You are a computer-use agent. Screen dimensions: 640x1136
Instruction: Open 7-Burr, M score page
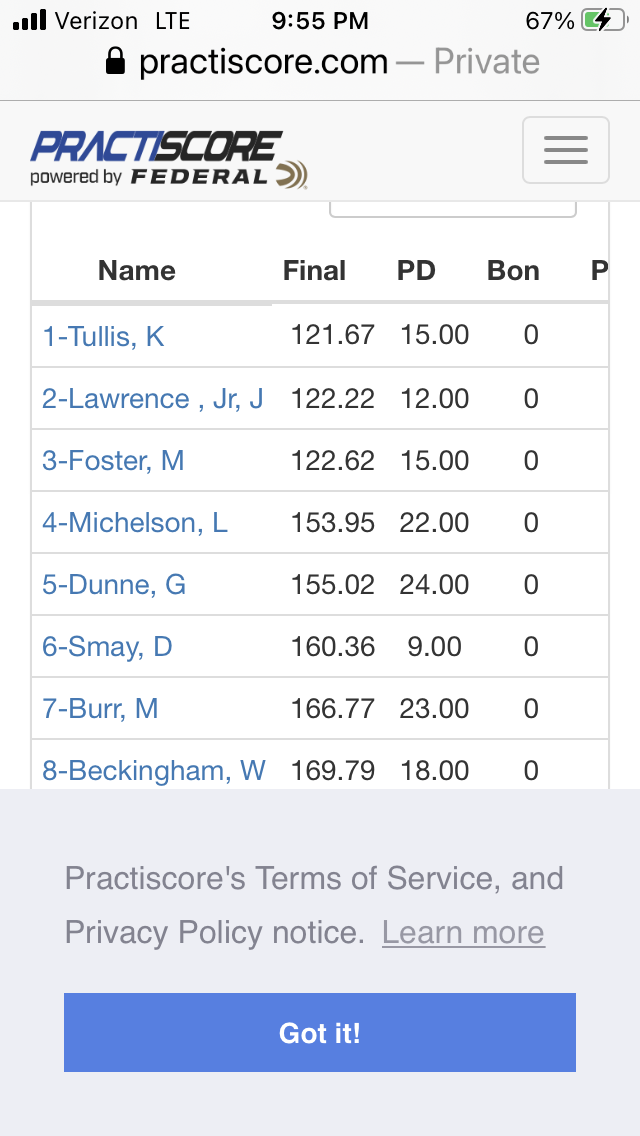(x=100, y=709)
